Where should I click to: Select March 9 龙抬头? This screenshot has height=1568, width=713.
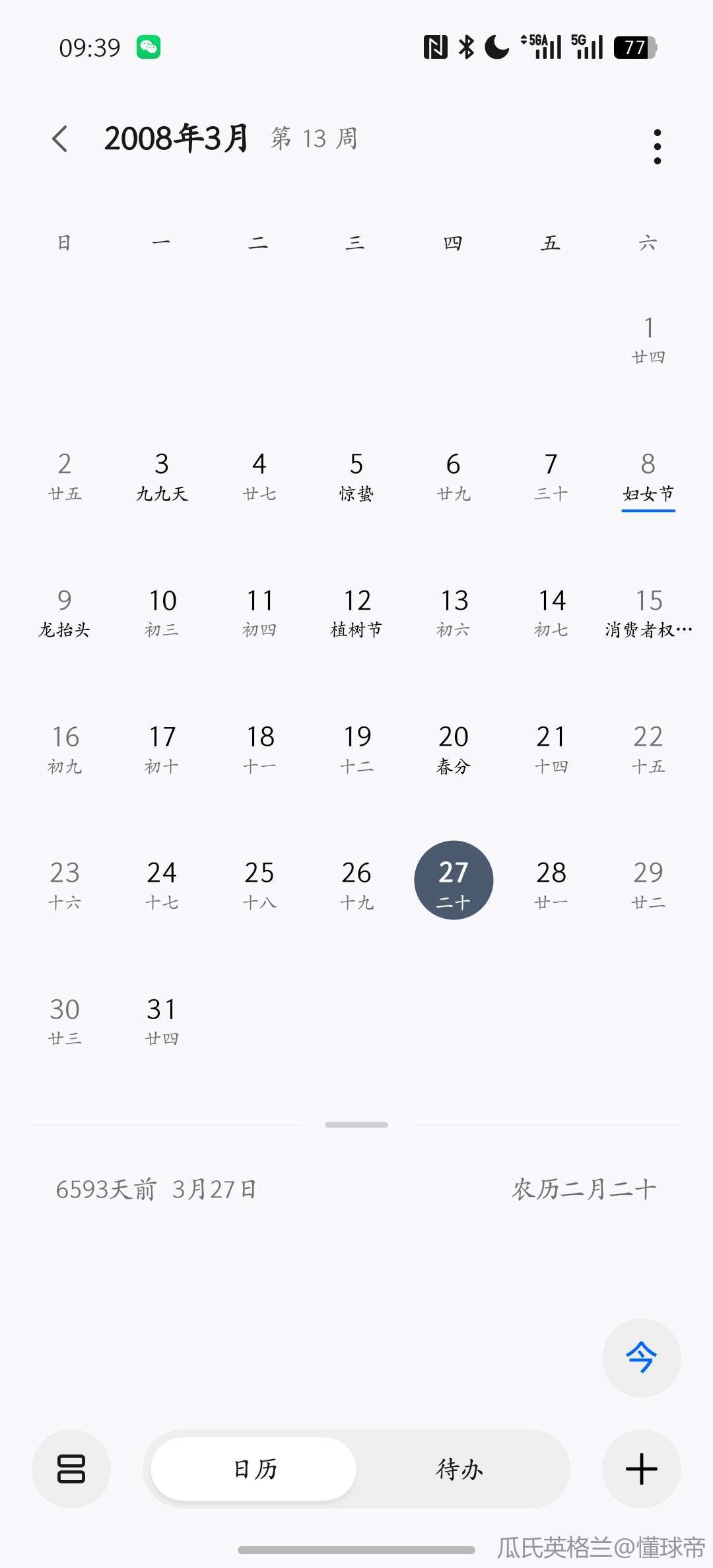[65, 613]
